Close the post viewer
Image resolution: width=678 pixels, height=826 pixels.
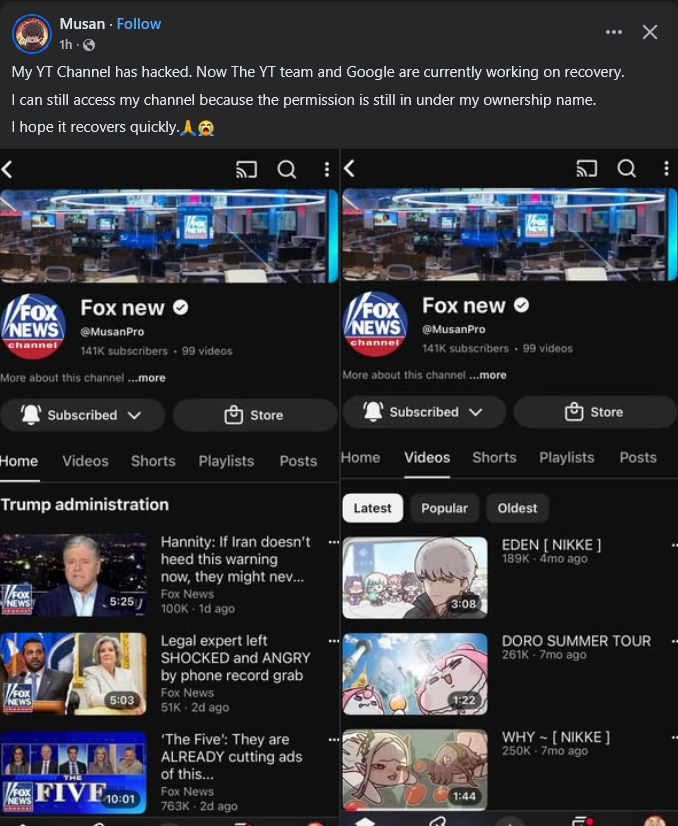(x=650, y=32)
